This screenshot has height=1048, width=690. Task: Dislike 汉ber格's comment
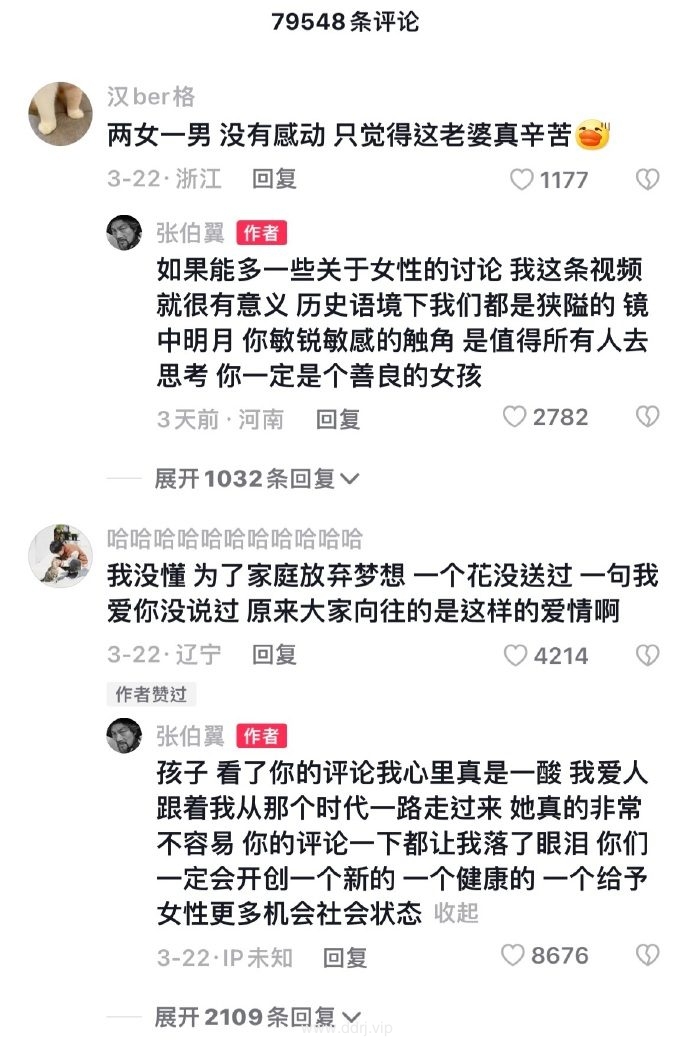point(647,180)
